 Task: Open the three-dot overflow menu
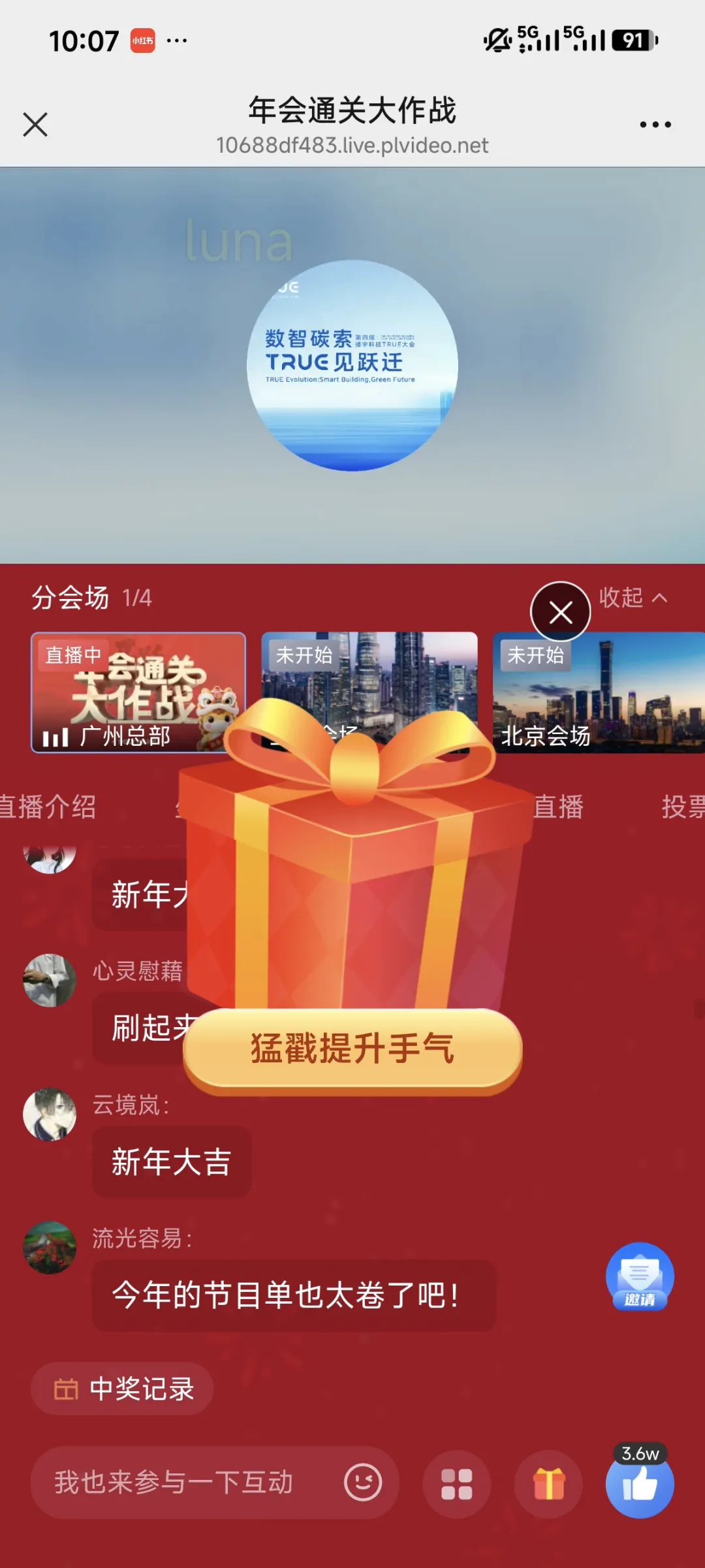[x=655, y=125]
